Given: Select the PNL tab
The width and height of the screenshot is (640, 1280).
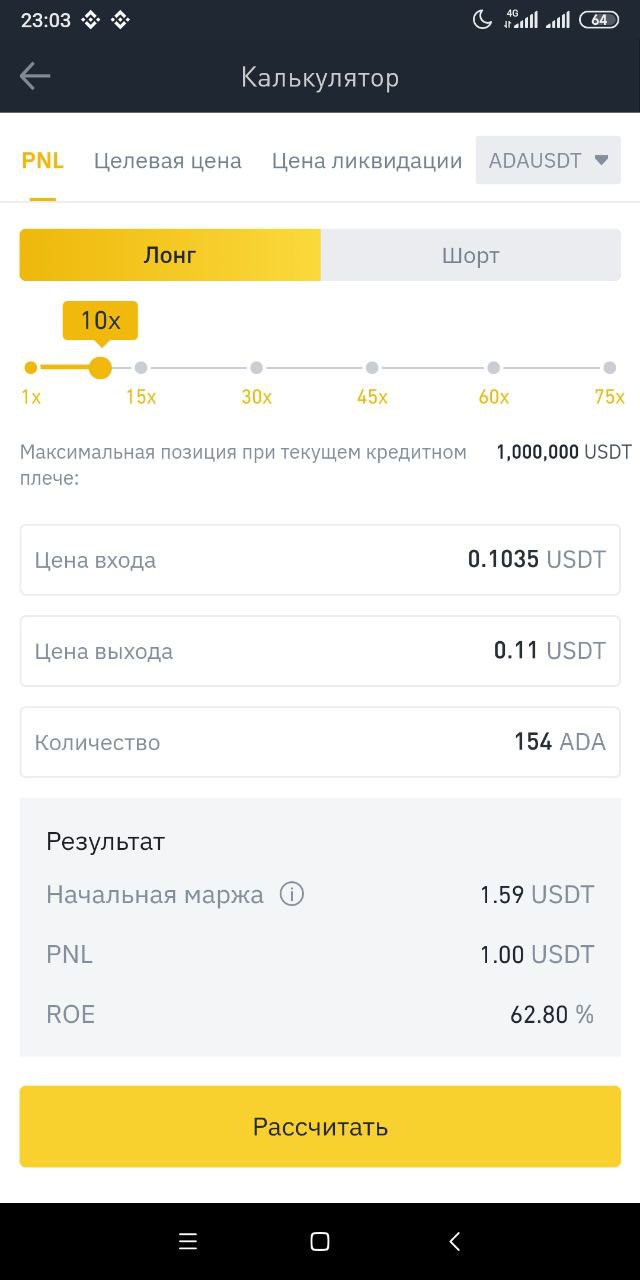Looking at the screenshot, I should (43, 161).
